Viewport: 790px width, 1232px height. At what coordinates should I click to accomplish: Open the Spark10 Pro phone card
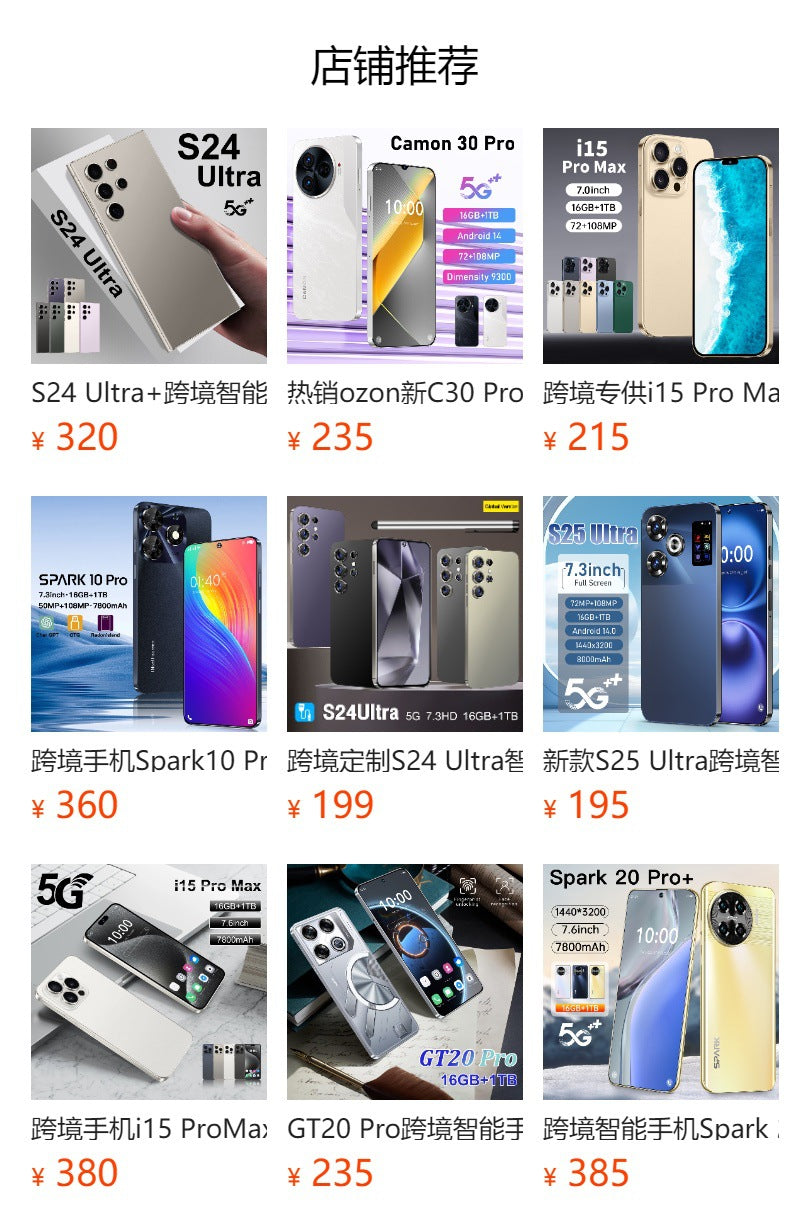149,614
